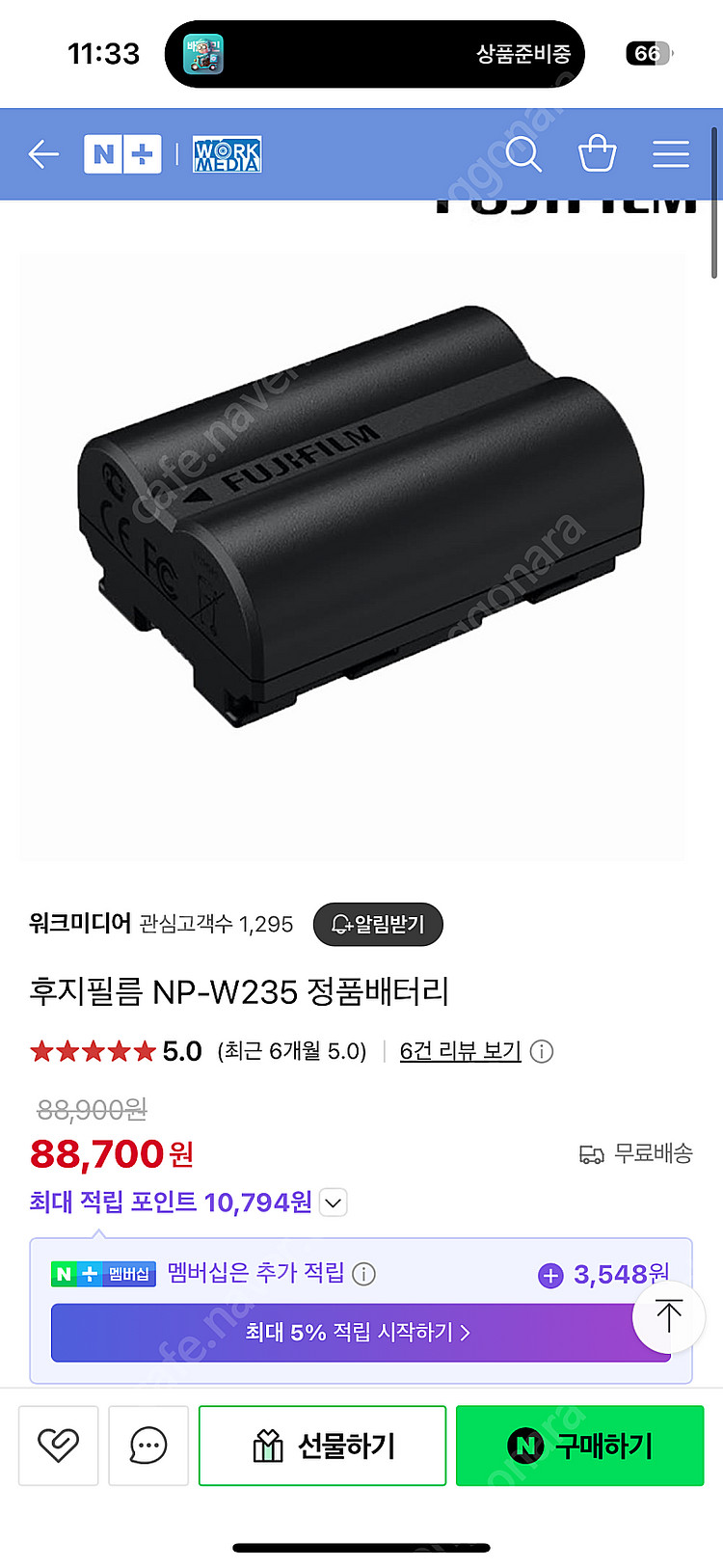Tap 구매하기 to buy the battery
The width and height of the screenshot is (723, 1568).
pyautogui.click(x=579, y=1445)
